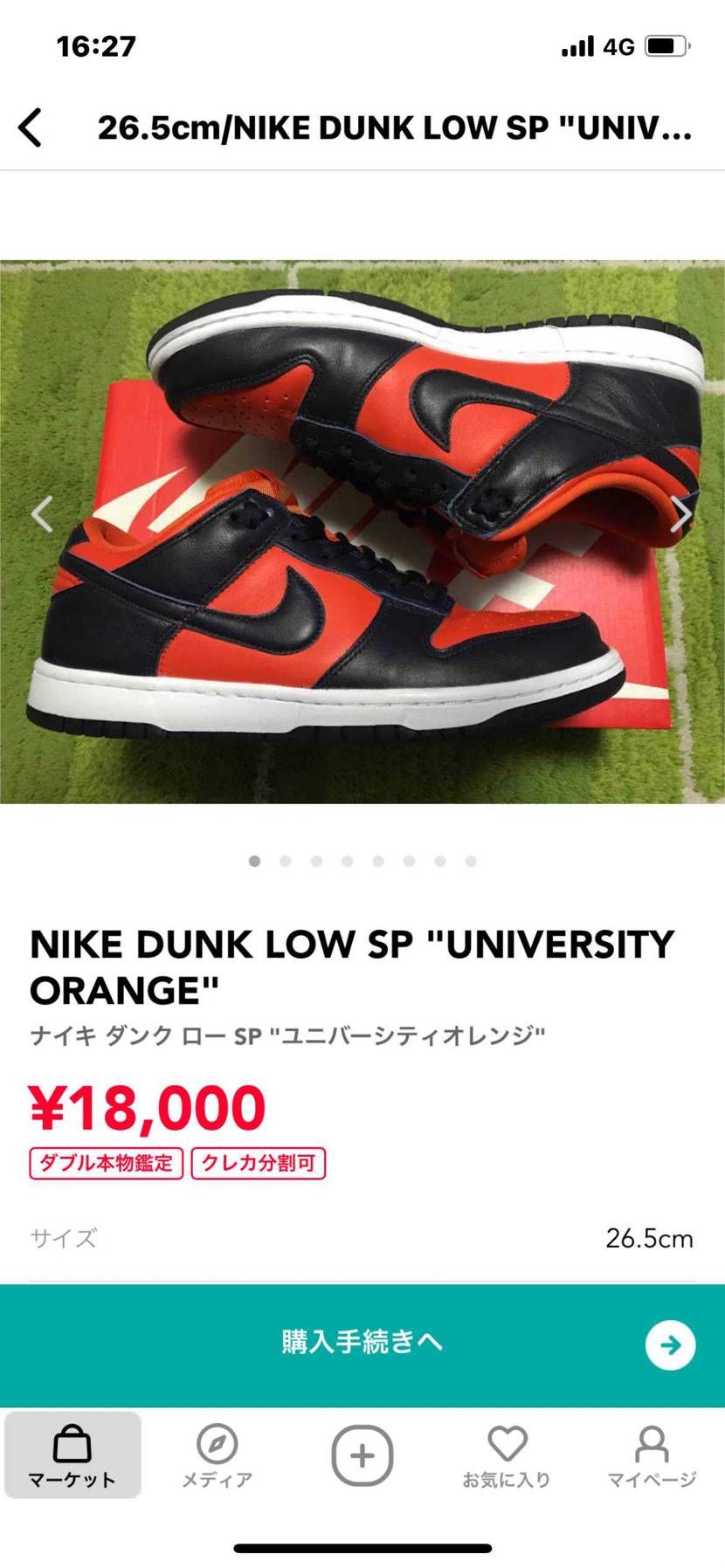Select the first carousel pagination dot
The image size is (725, 1568).
click(x=254, y=861)
